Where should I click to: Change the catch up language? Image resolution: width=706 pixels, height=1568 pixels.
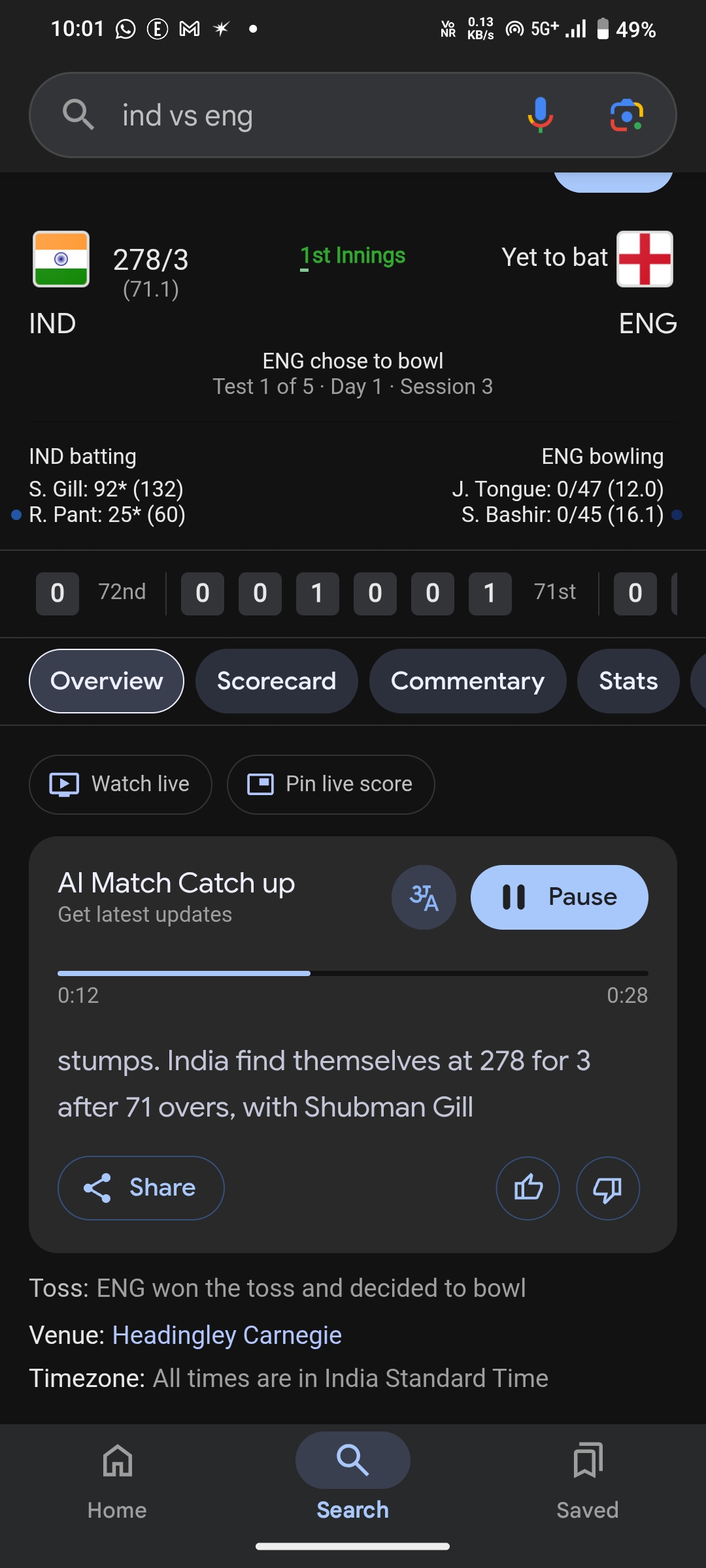(x=424, y=897)
